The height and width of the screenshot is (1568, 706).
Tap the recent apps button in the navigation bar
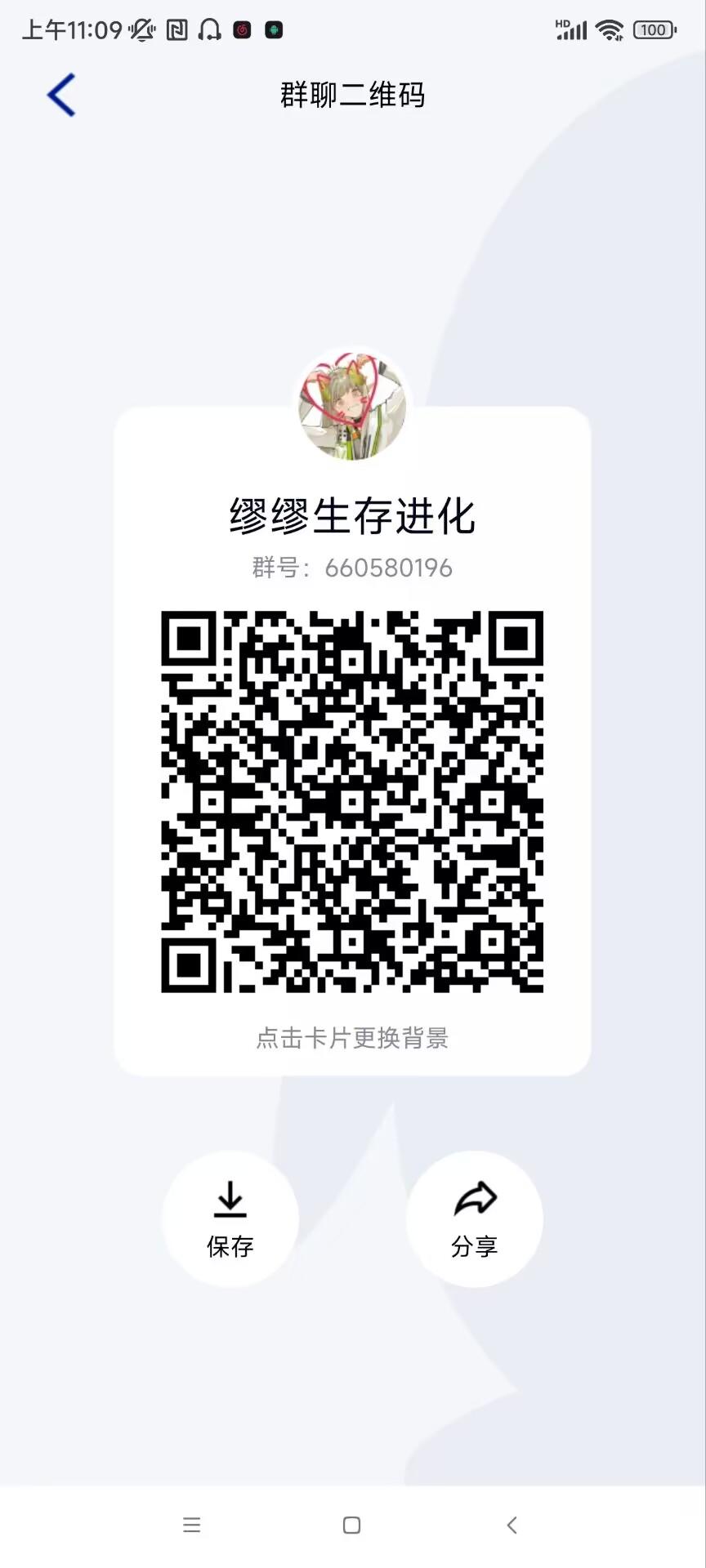[191, 1524]
